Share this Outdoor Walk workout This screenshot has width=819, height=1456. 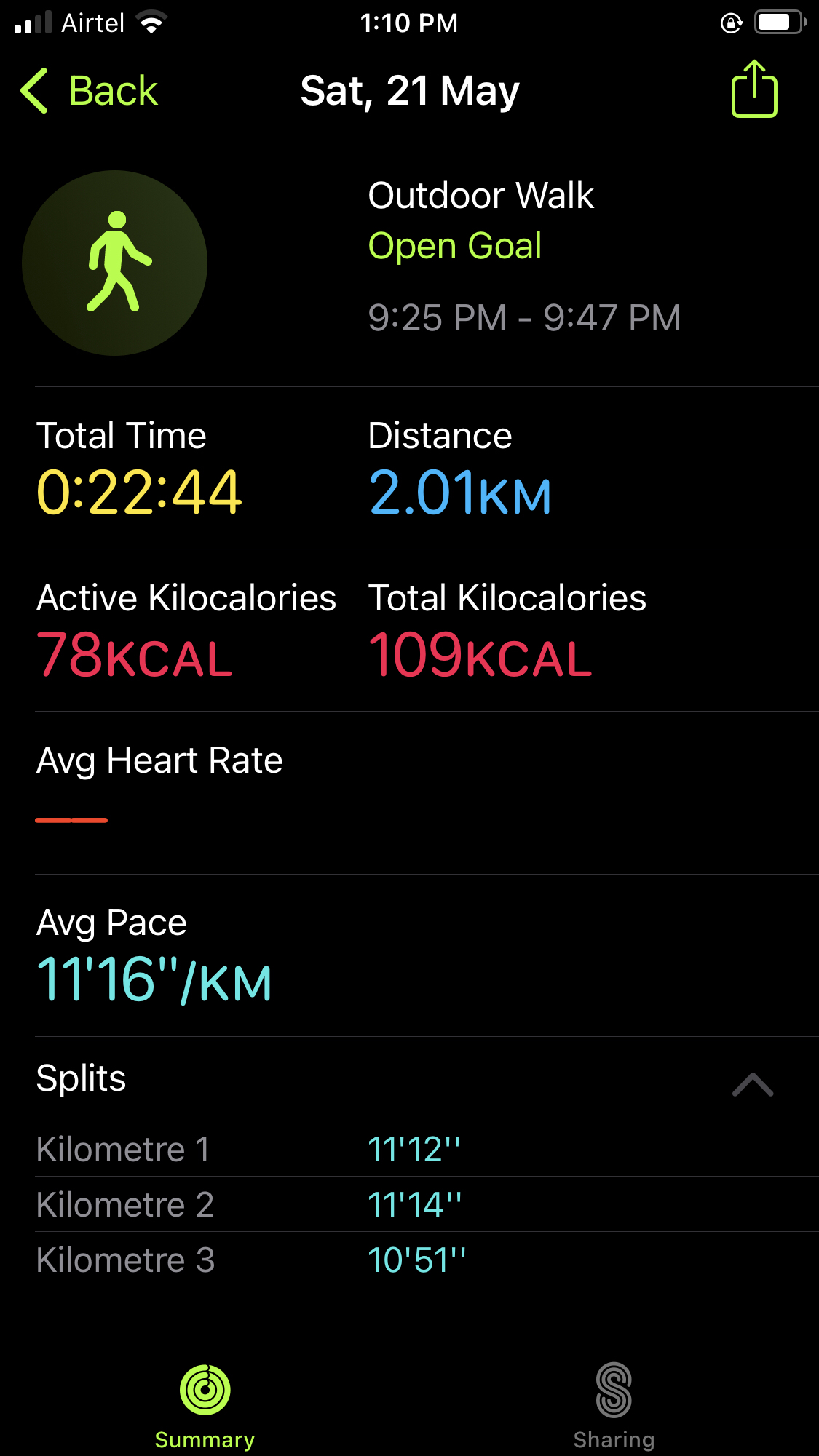tap(753, 89)
